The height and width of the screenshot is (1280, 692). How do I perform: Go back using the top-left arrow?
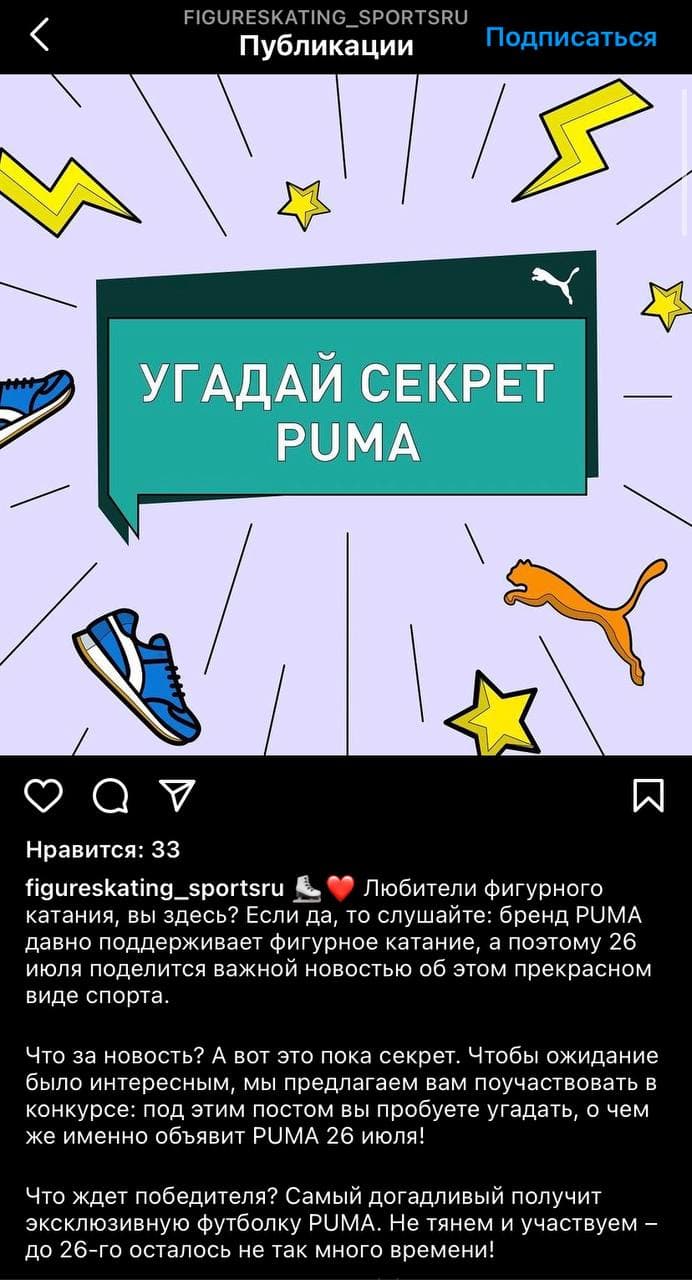click(x=40, y=36)
